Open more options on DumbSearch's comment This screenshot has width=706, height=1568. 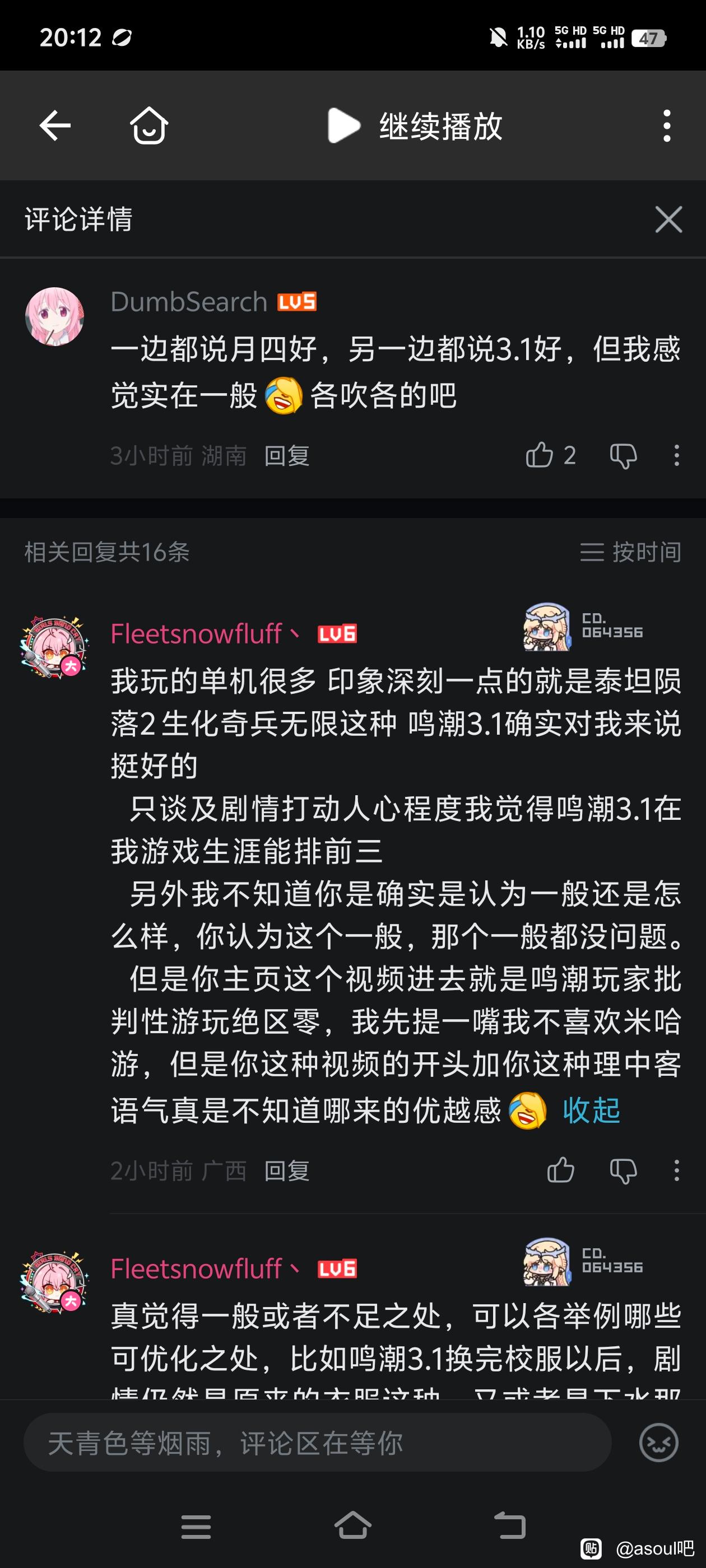676,455
